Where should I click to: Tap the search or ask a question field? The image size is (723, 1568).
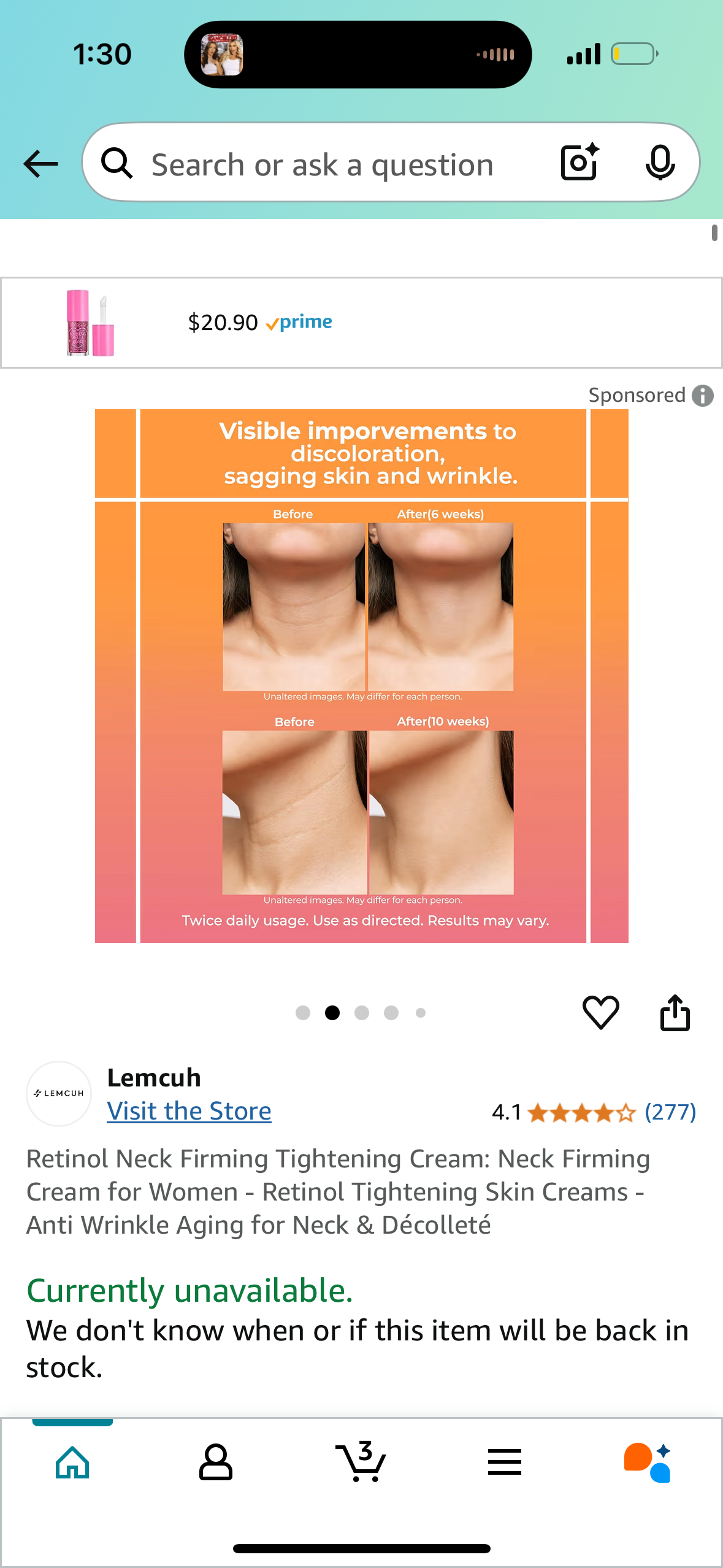pyautogui.click(x=322, y=164)
